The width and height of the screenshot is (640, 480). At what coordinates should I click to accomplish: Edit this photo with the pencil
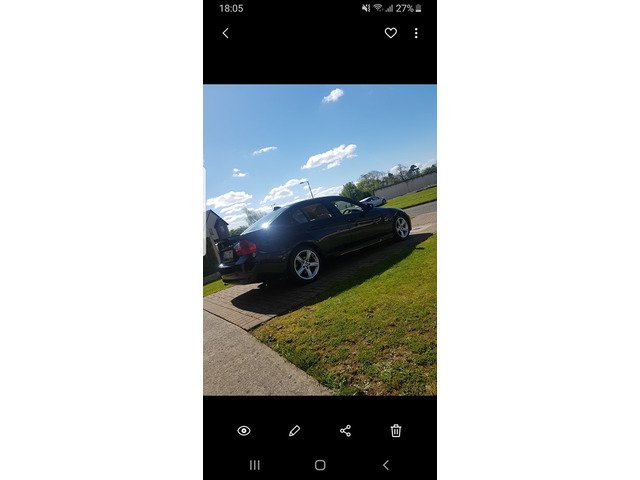[x=294, y=431]
